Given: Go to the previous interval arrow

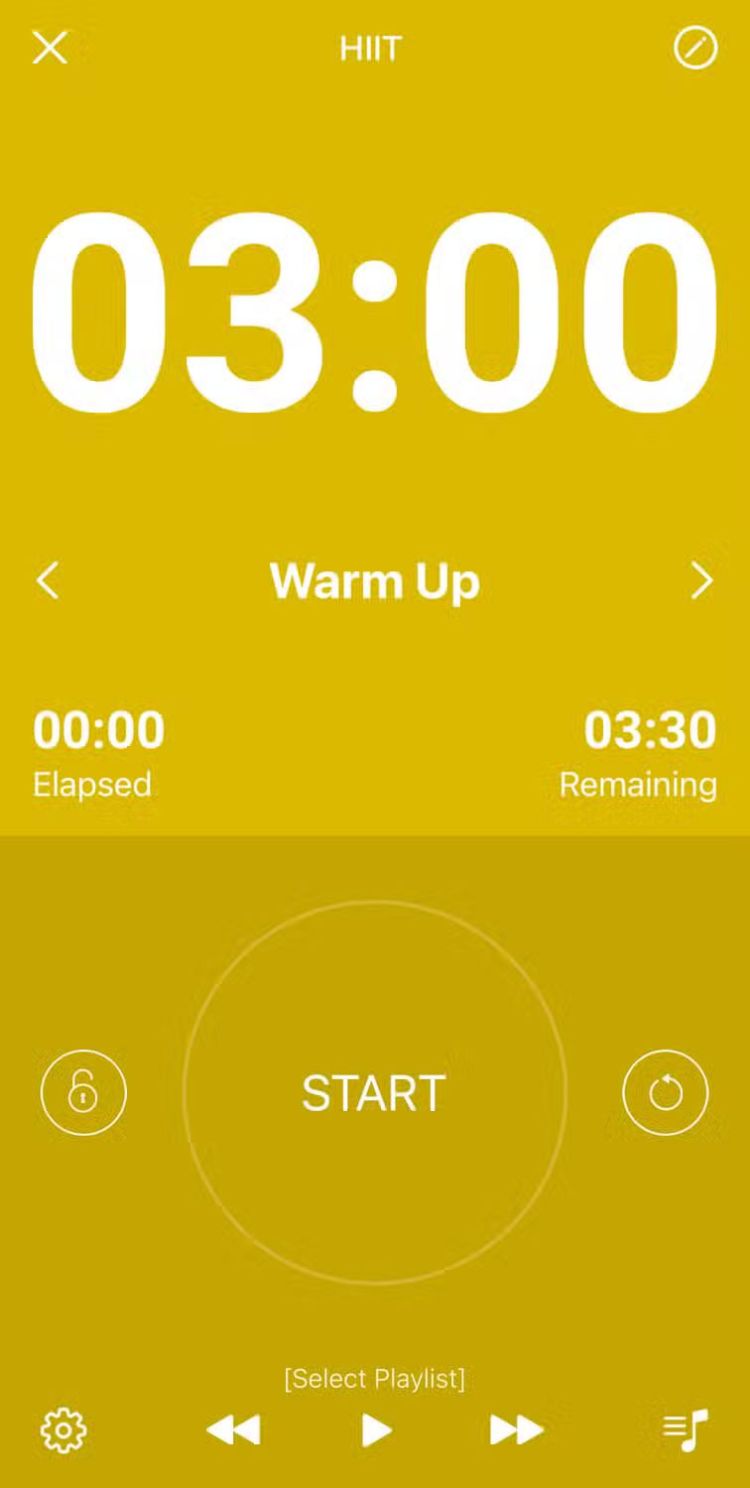Looking at the screenshot, I should pyautogui.click(x=48, y=580).
